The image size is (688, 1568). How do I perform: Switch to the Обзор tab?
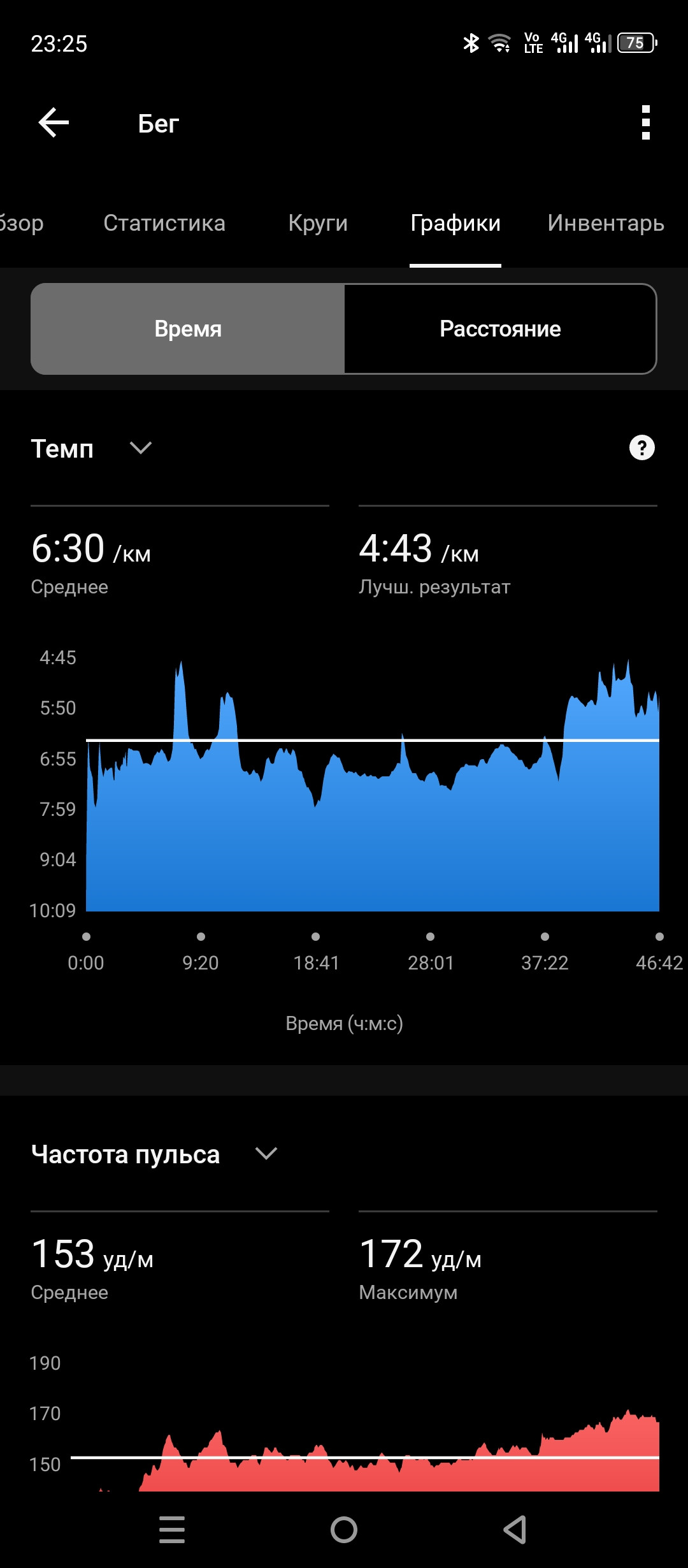[x=20, y=223]
